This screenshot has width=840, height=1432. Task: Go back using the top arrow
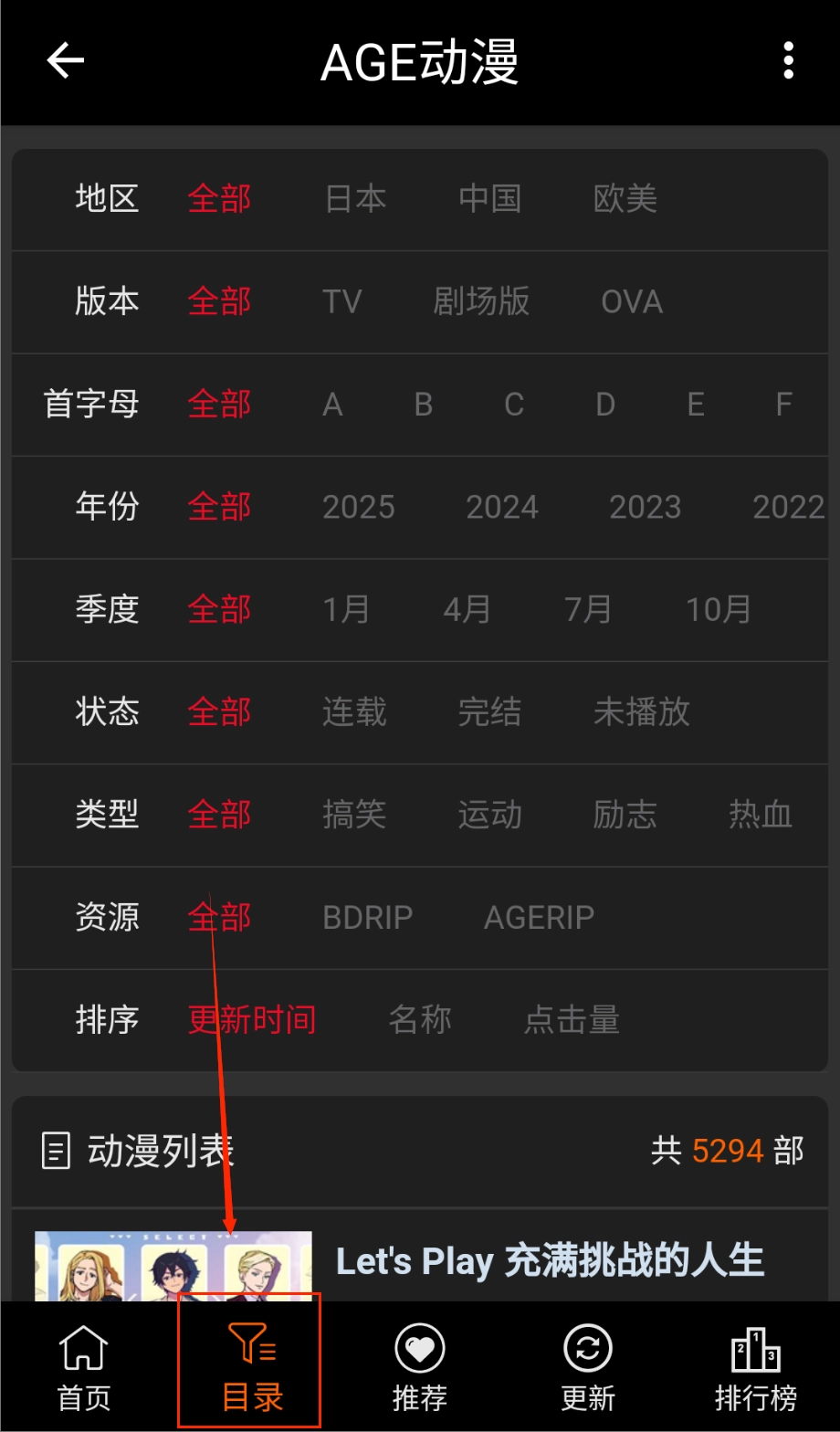66,61
